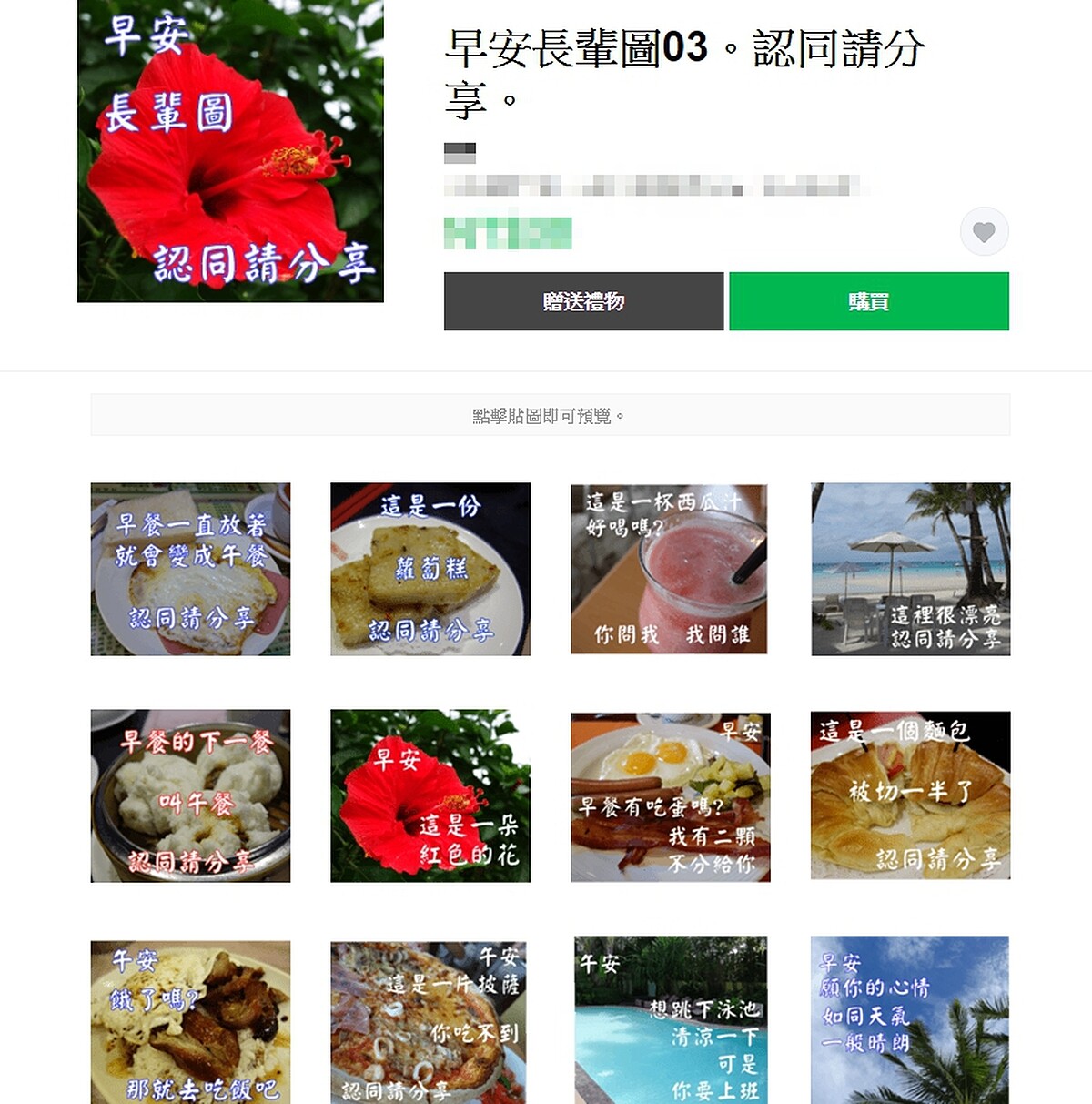
Task: Buy the sticker set with 購買
Action: coord(868,301)
